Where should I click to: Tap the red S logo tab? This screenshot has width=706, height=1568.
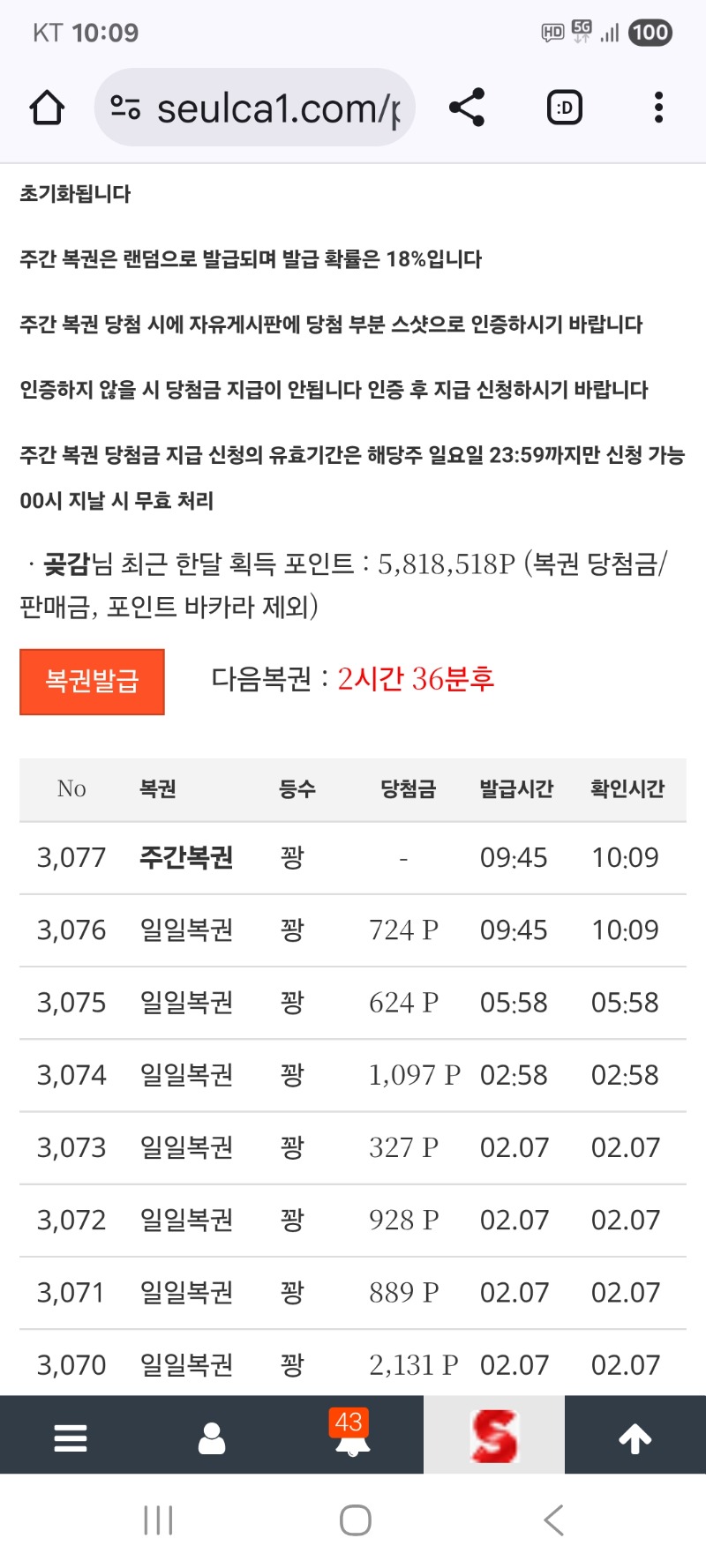click(x=494, y=1436)
